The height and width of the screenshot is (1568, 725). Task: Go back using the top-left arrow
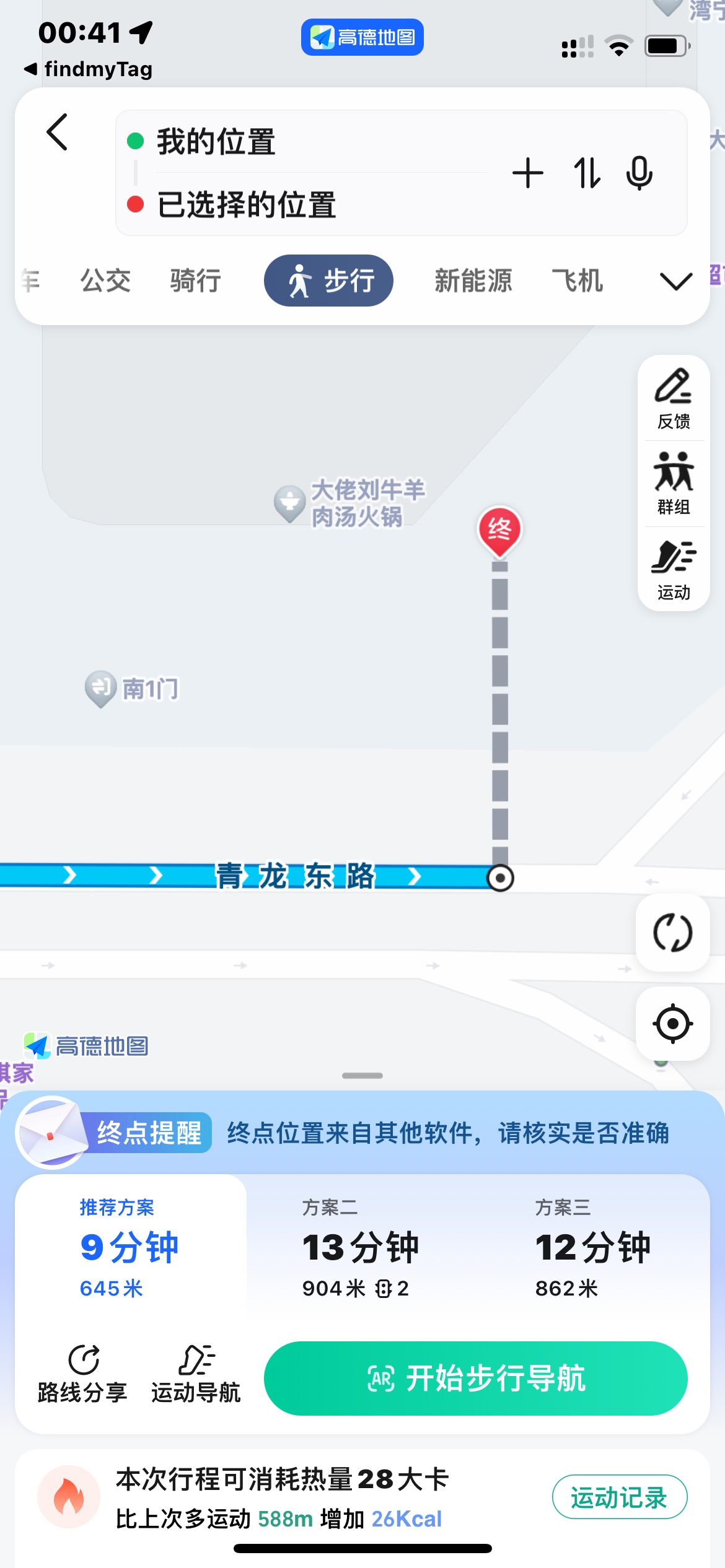click(57, 132)
